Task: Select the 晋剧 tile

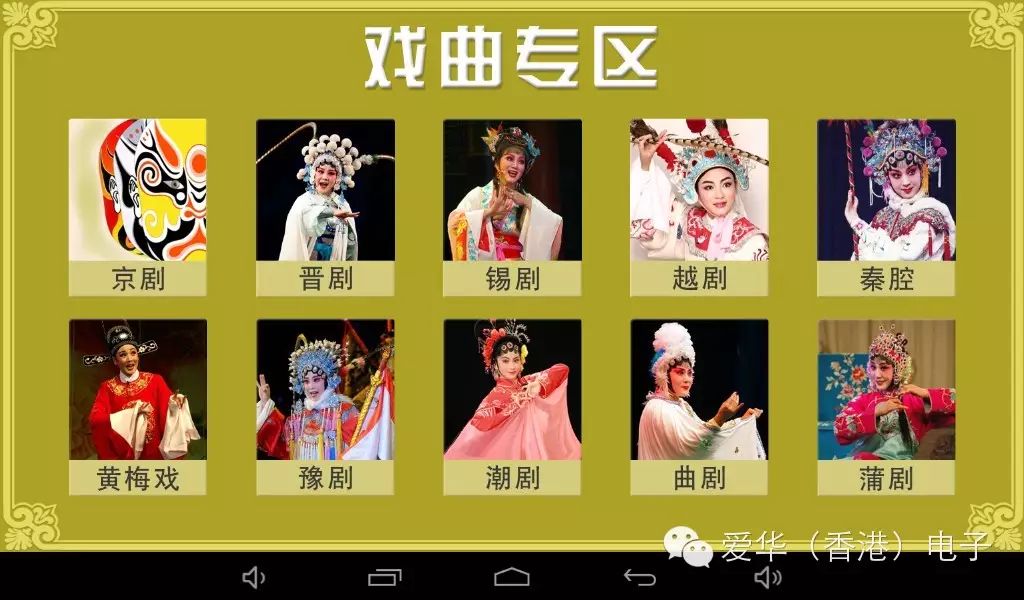Action: [325, 207]
